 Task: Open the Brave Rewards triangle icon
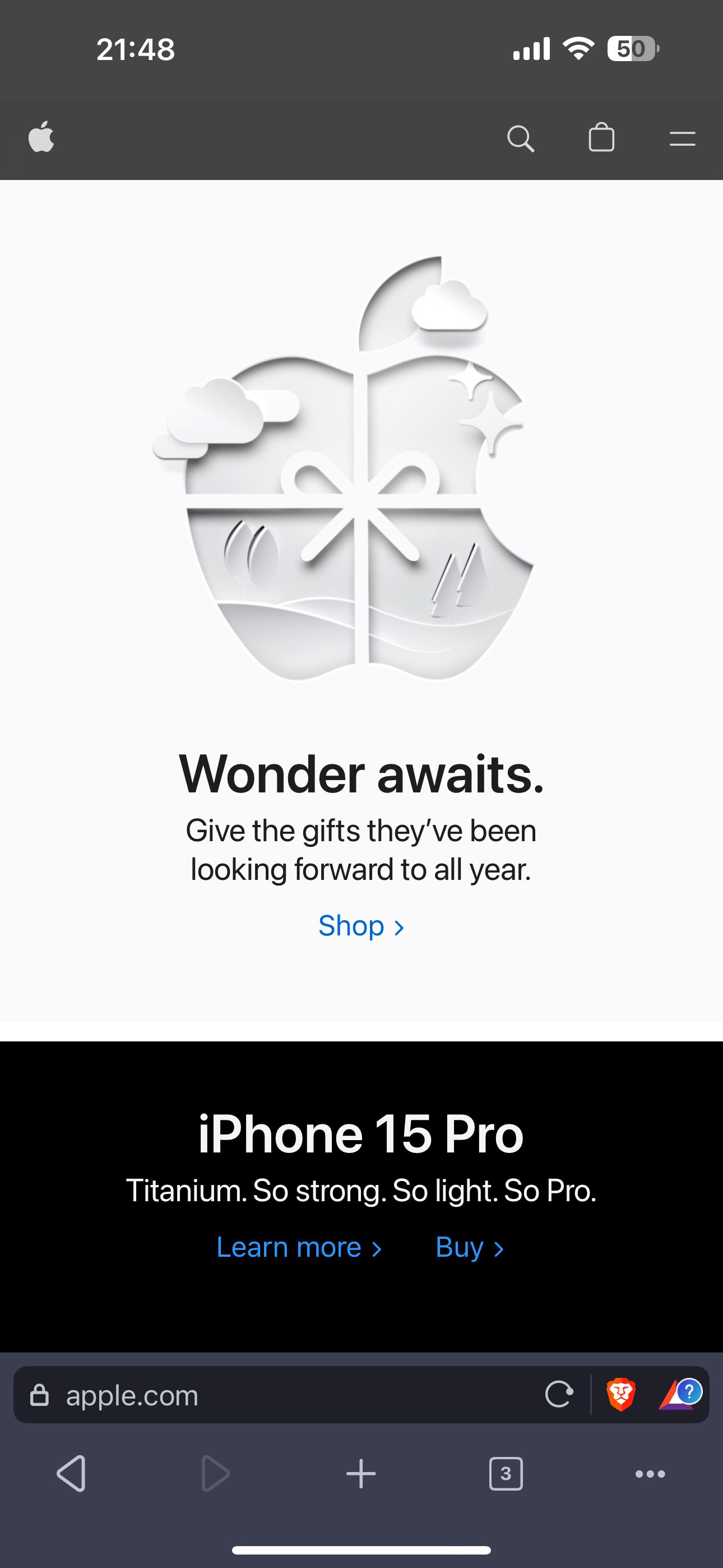pos(679,1395)
